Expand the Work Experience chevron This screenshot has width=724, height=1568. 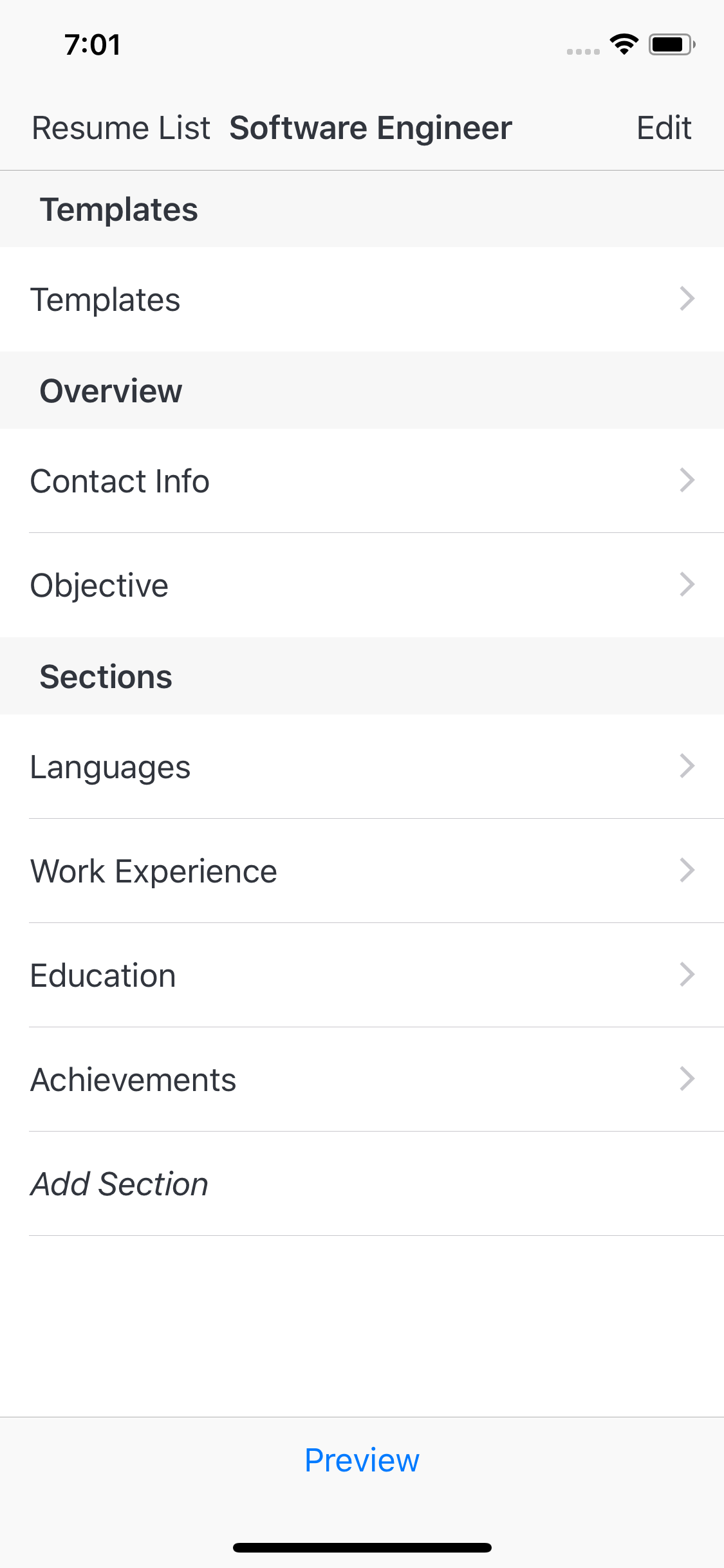coord(688,870)
